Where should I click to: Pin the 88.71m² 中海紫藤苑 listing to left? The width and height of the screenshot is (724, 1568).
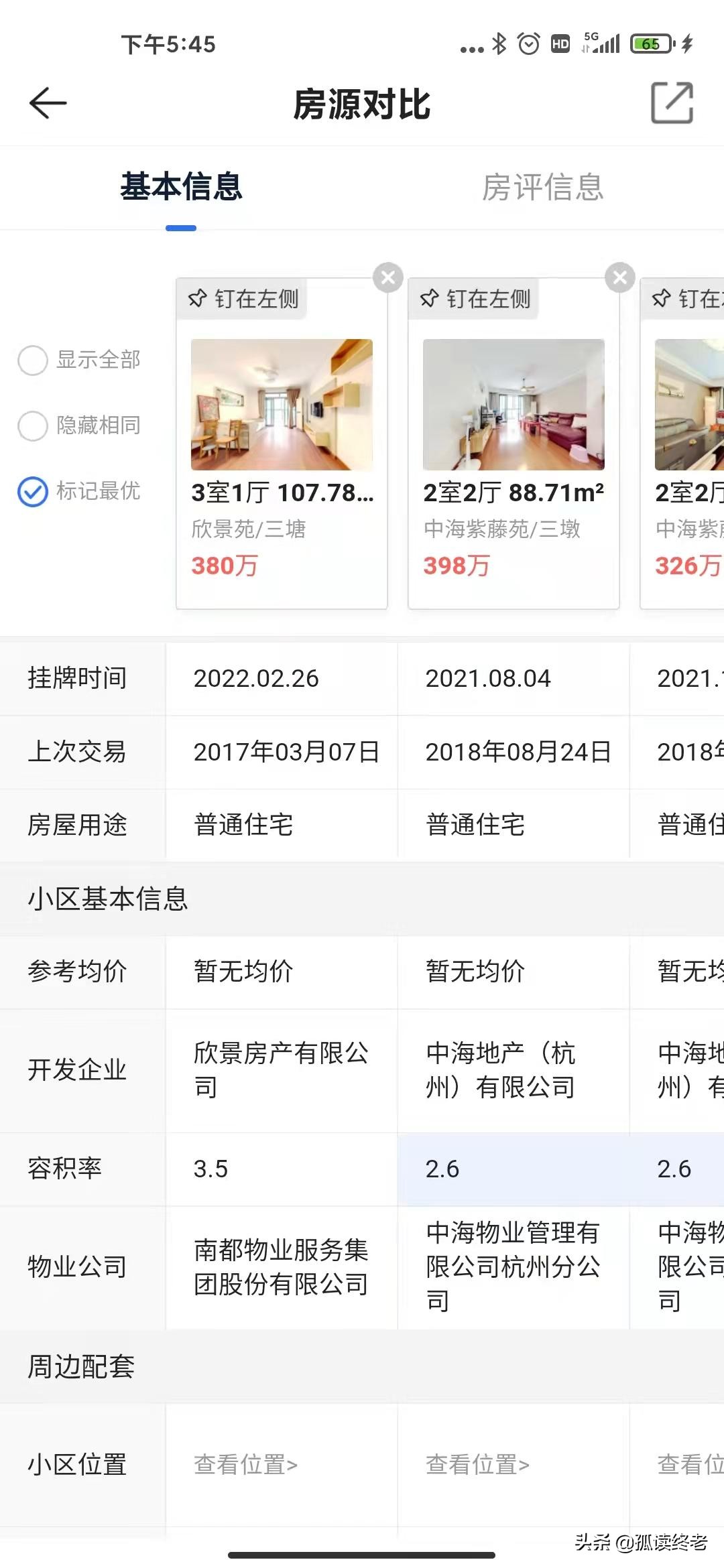(473, 299)
